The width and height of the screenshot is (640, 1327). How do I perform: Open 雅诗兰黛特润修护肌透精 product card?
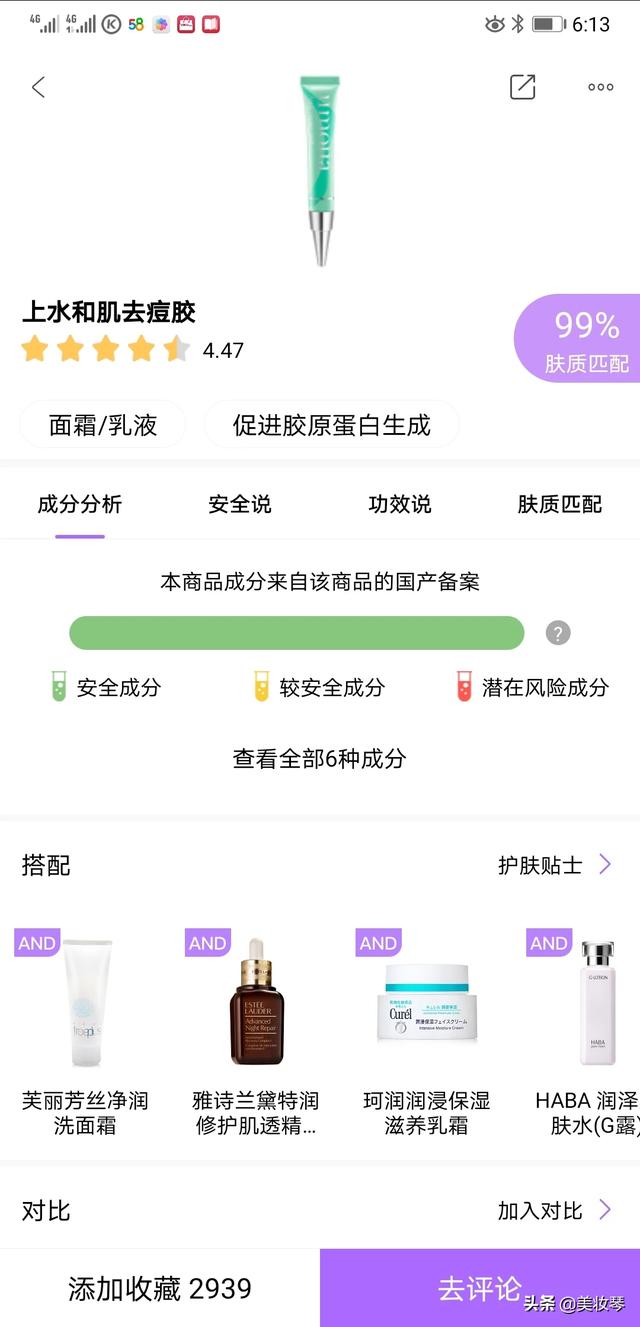[256, 1033]
